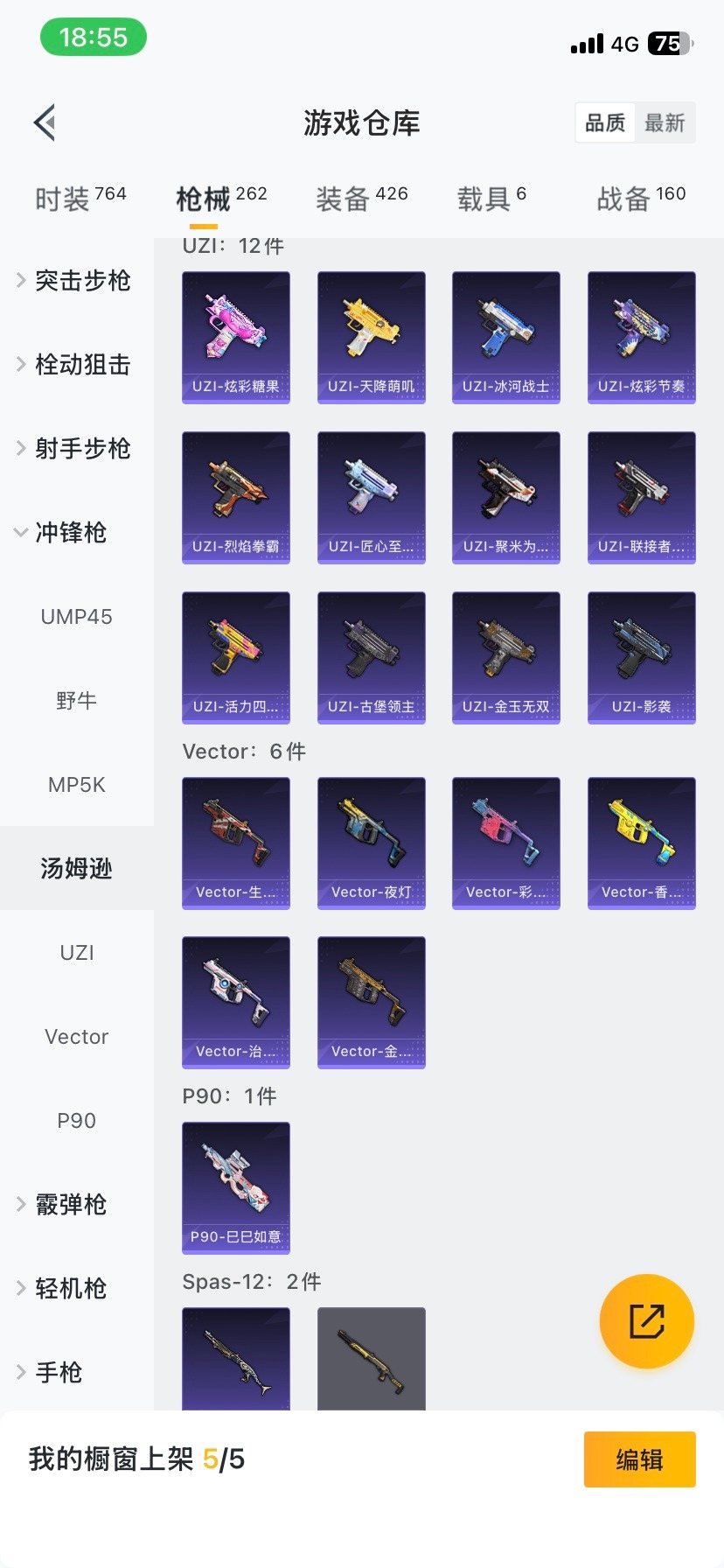This screenshot has height=1568, width=724.
Task: Select Vector in the sidebar
Action: tap(76, 1036)
